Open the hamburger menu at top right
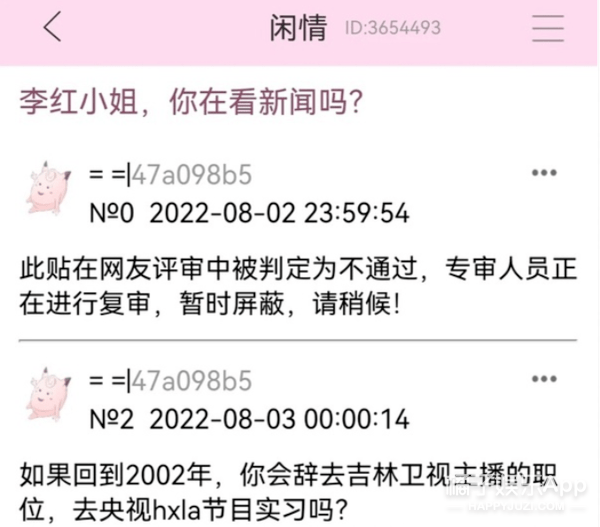 point(548,28)
